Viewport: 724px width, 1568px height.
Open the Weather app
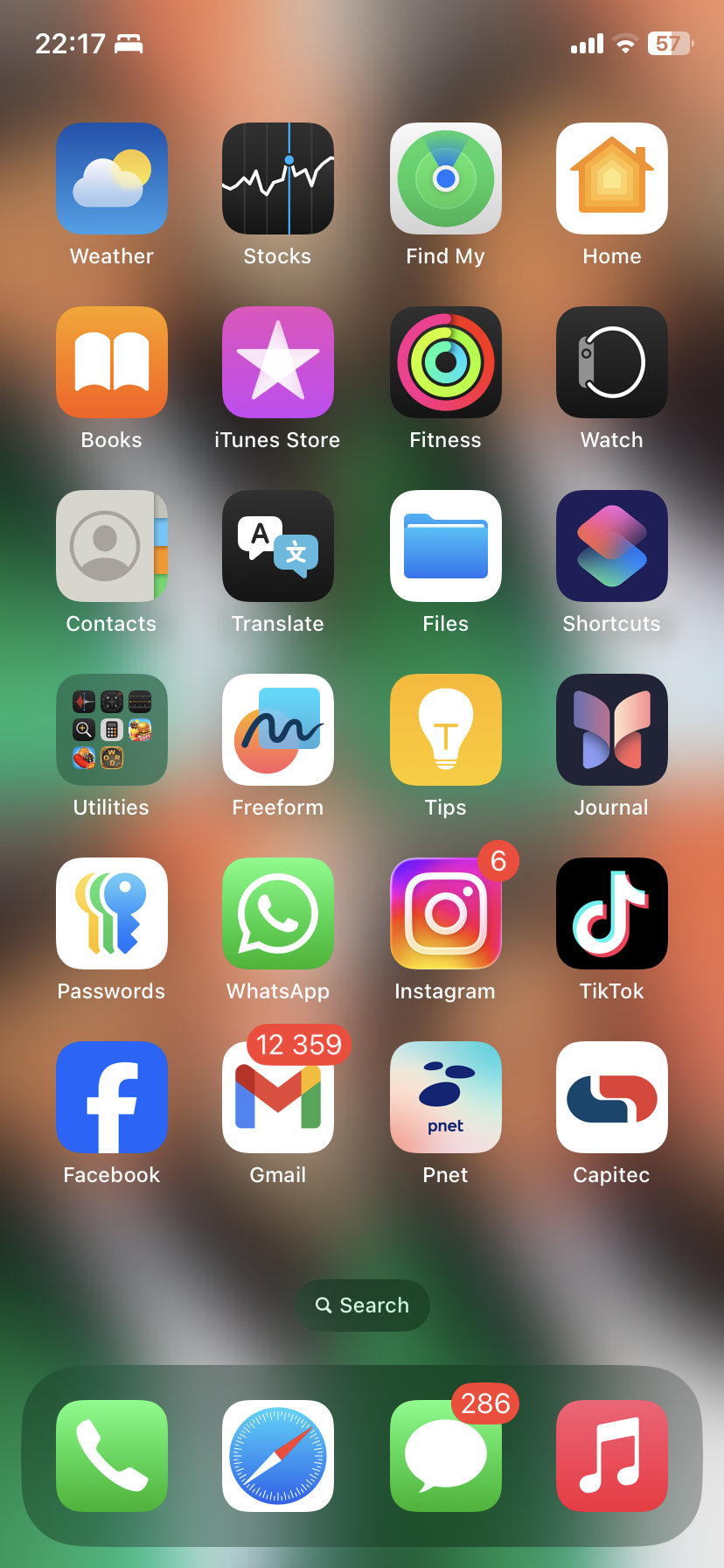(112, 178)
